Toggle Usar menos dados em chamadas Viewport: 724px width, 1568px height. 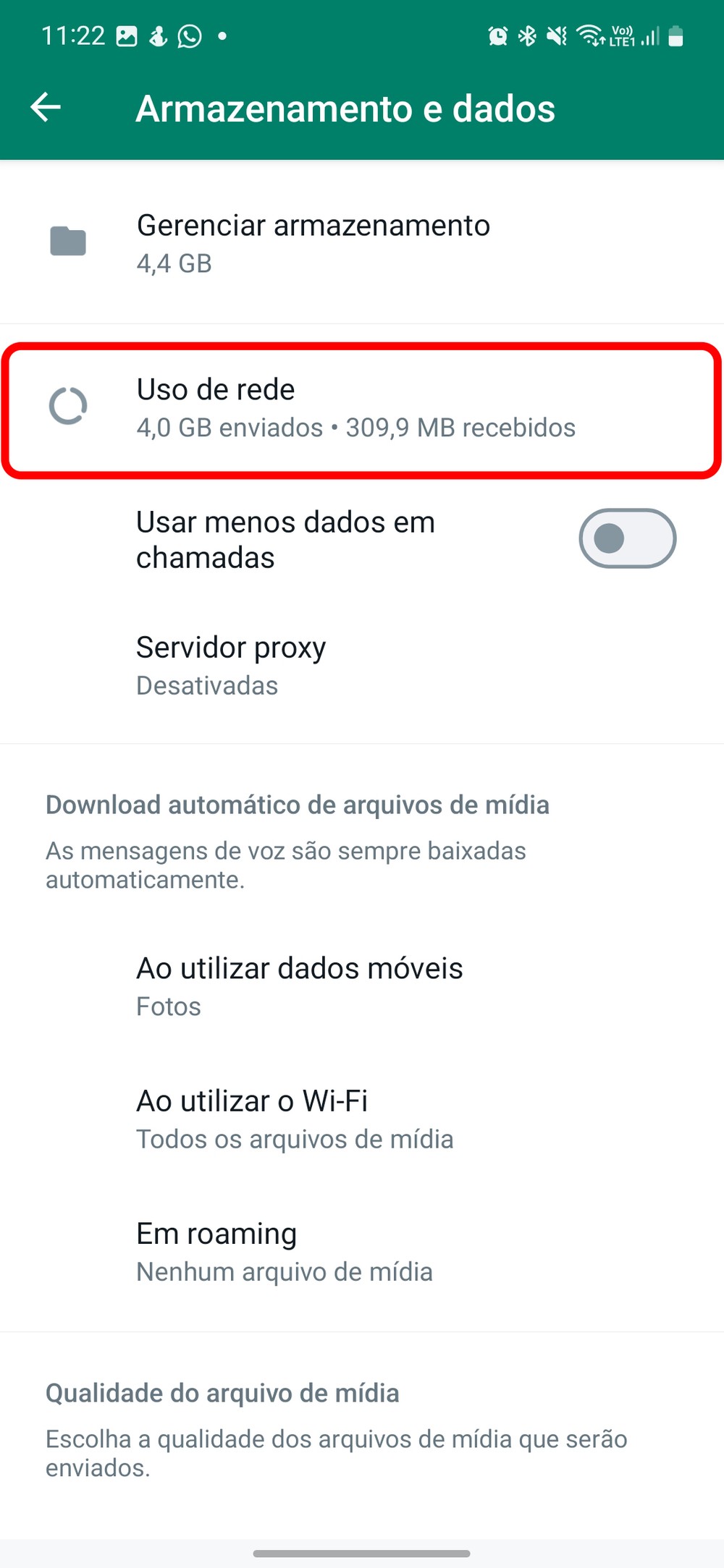[x=626, y=538]
